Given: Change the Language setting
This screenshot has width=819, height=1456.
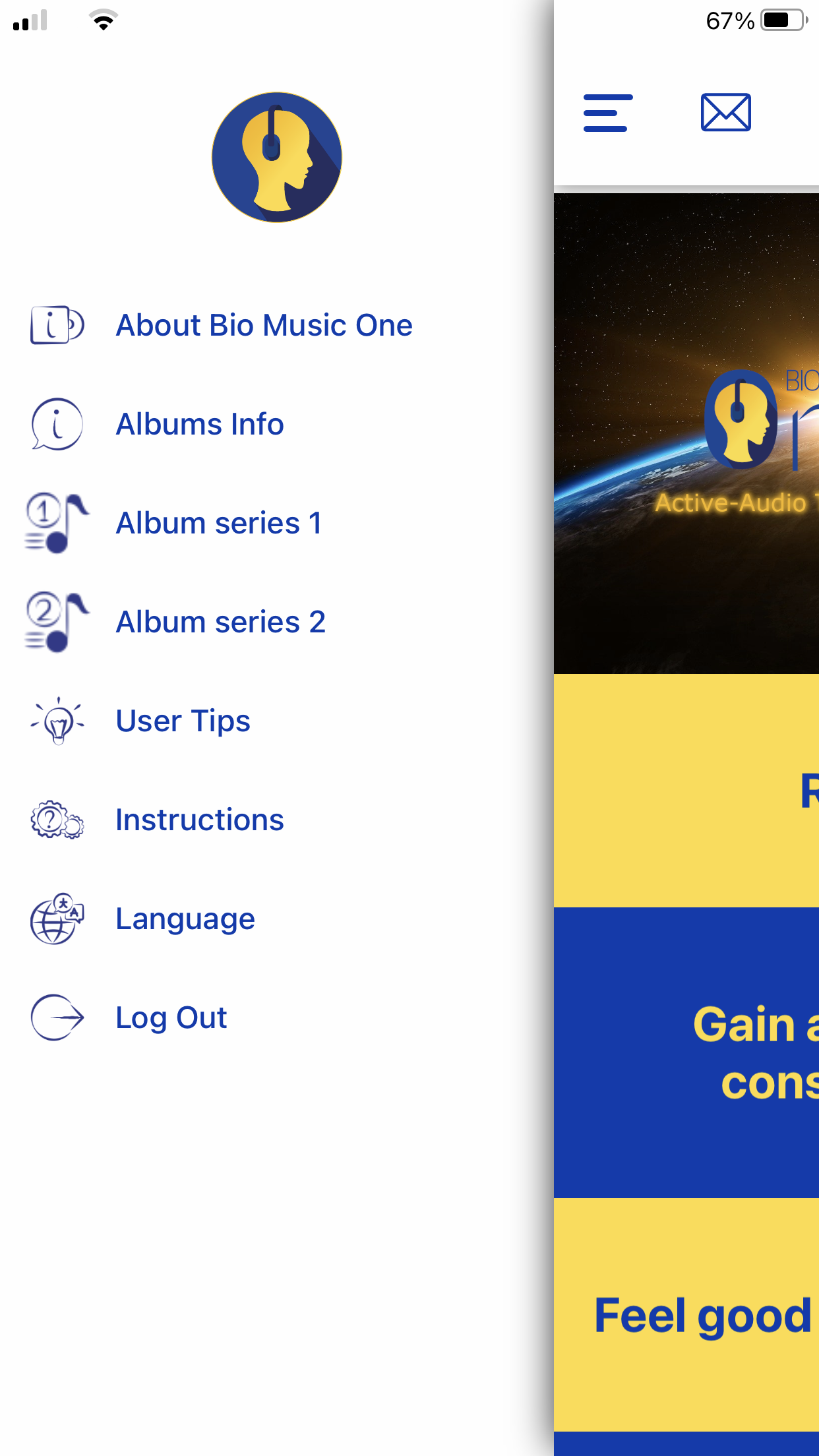Looking at the screenshot, I should point(185,919).
